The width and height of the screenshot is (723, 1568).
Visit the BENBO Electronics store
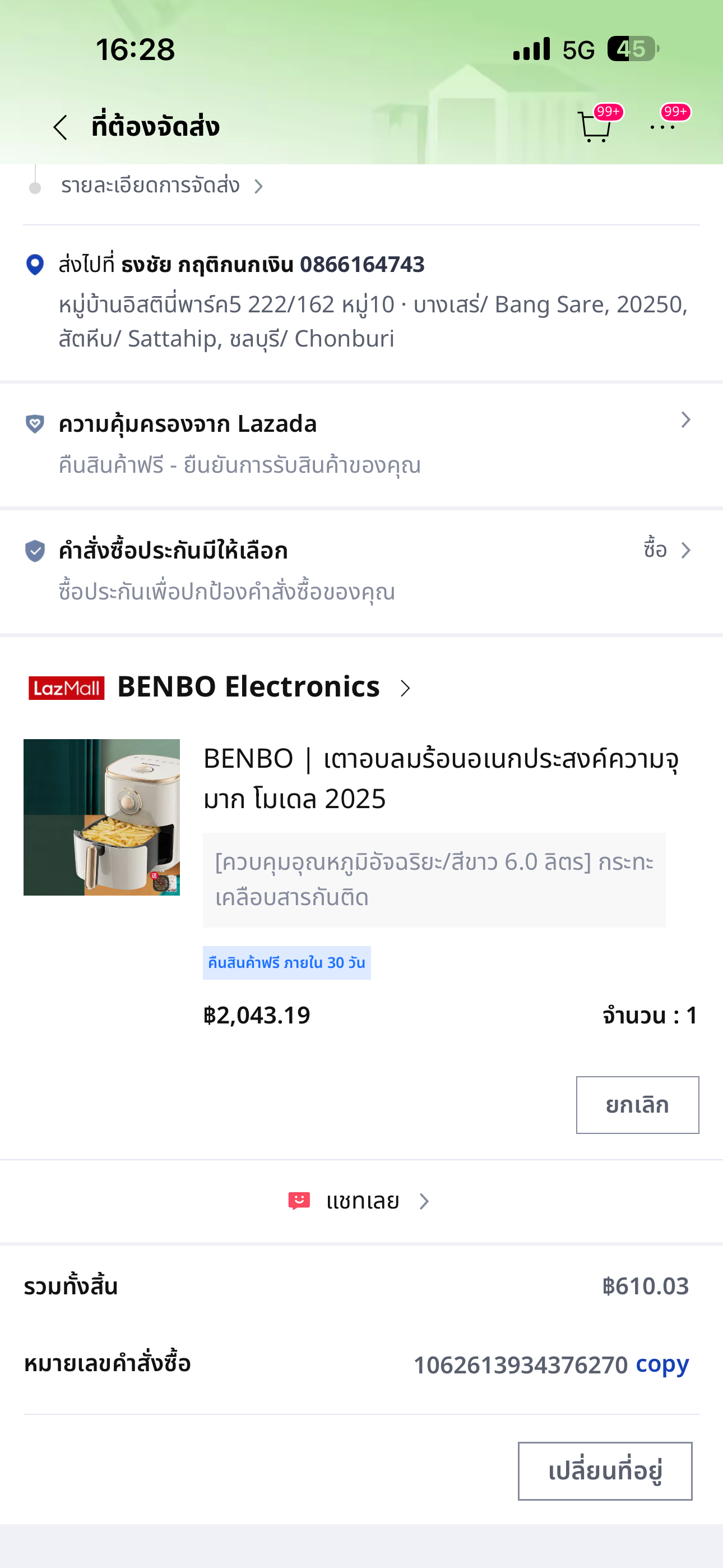point(249,687)
